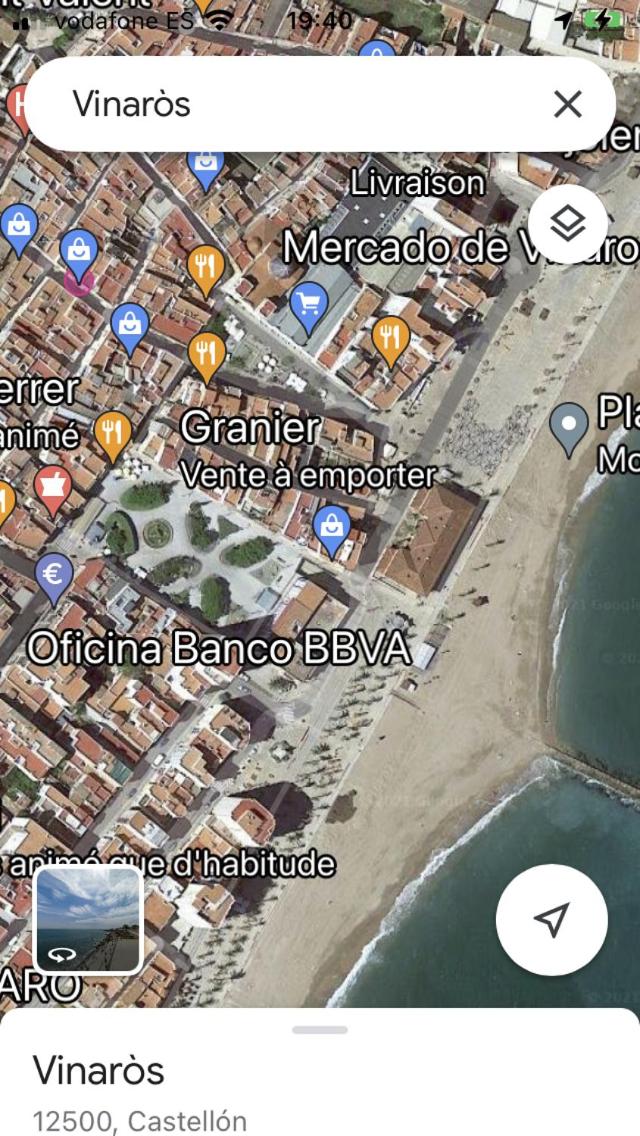Open the Street View preview thumbnail
The width and height of the screenshot is (640, 1136).
click(x=88, y=920)
